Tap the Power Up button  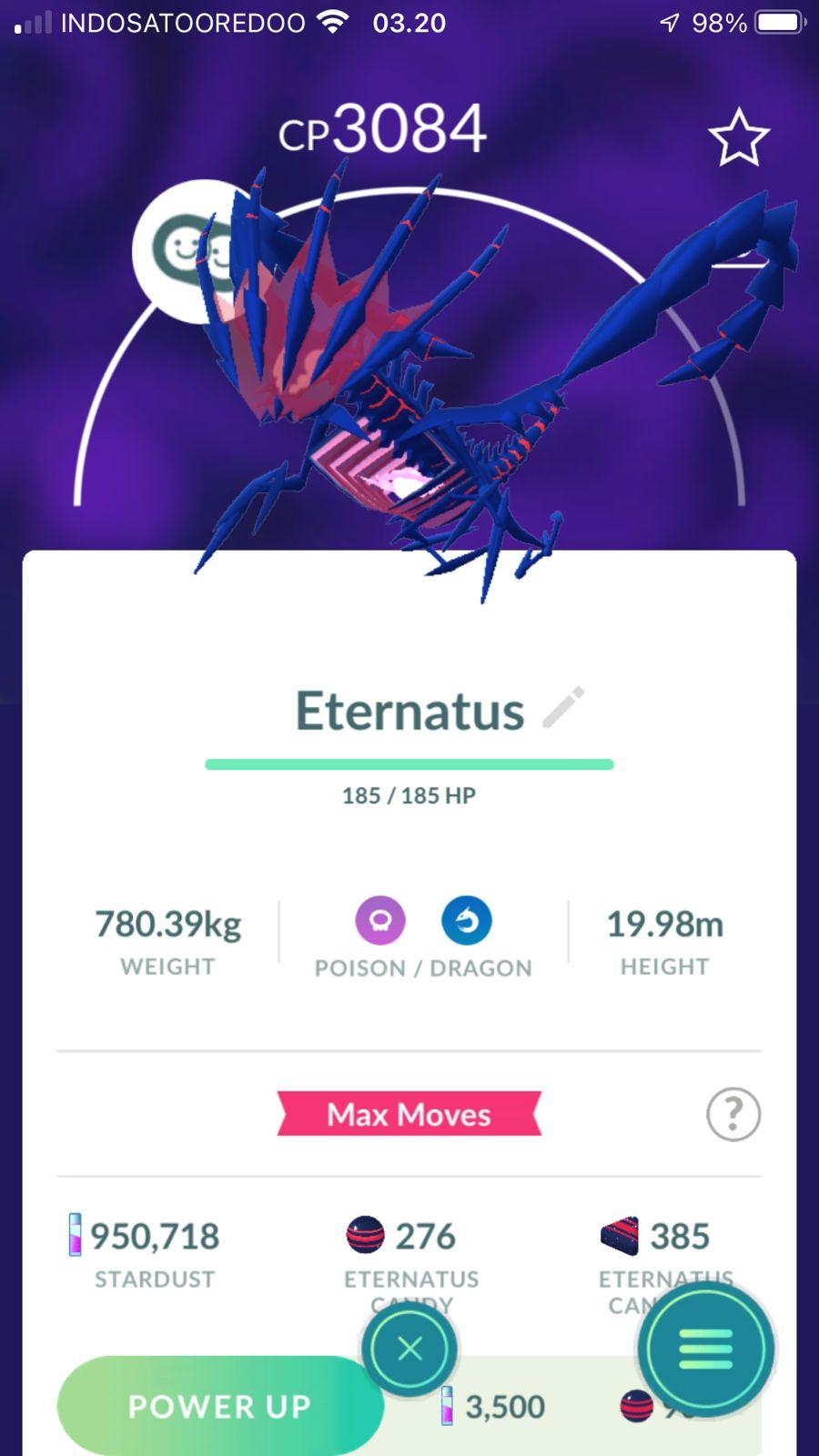point(220,1405)
